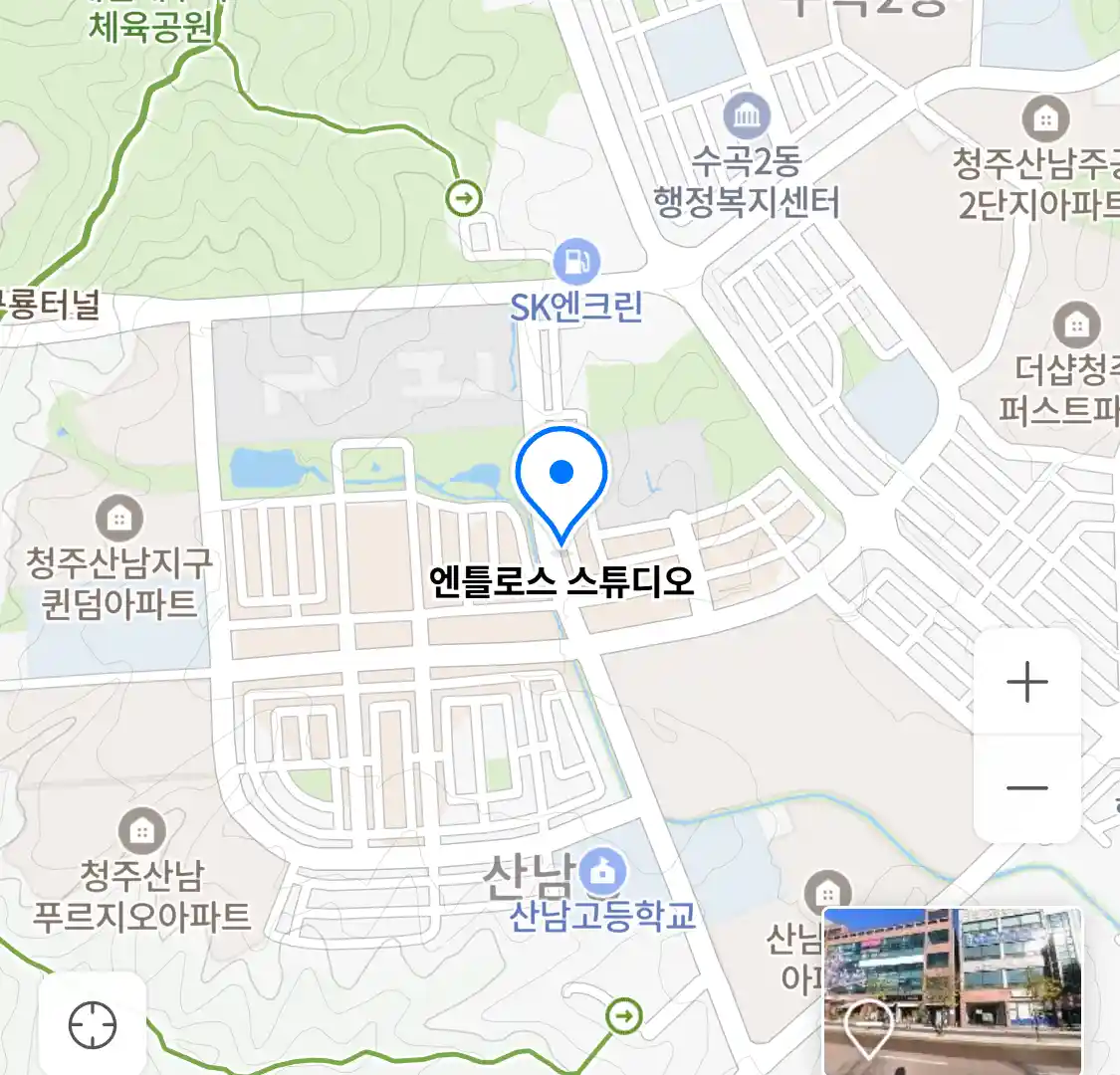The height and width of the screenshot is (1075, 1120).
Task: Zoom in on the map
Action: pos(1026,683)
